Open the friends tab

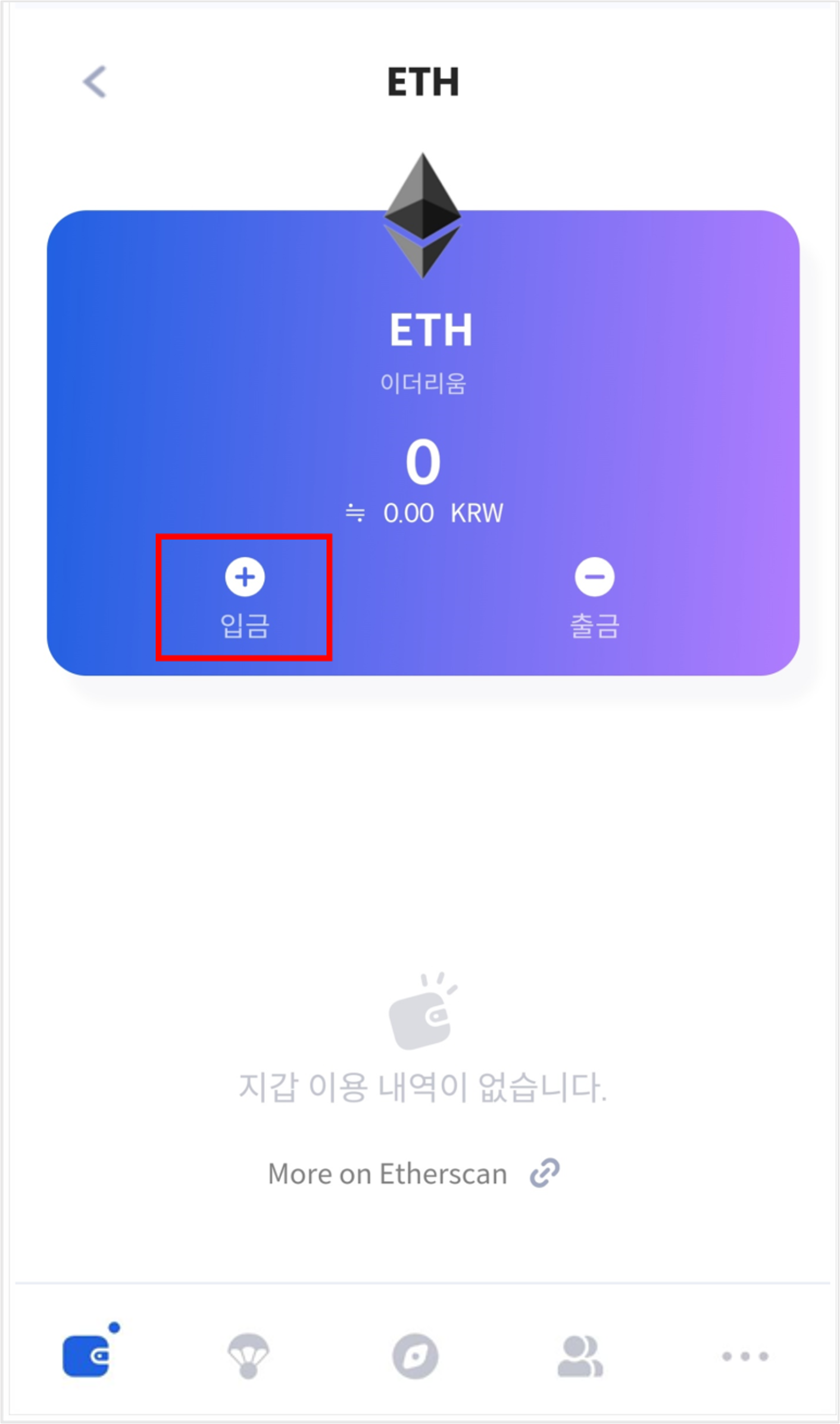coord(580,1356)
